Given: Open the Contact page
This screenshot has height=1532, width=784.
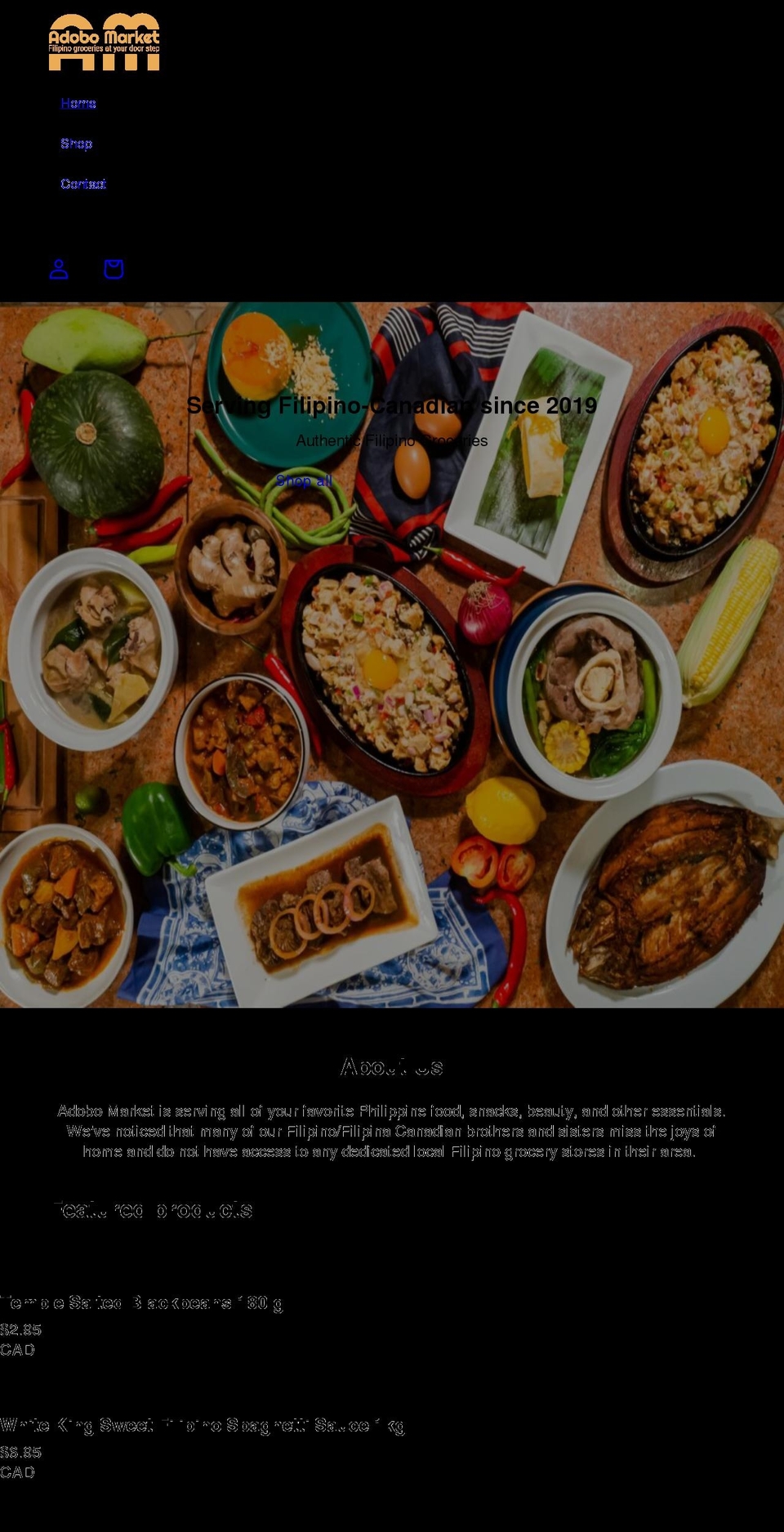Looking at the screenshot, I should pyautogui.click(x=82, y=183).
